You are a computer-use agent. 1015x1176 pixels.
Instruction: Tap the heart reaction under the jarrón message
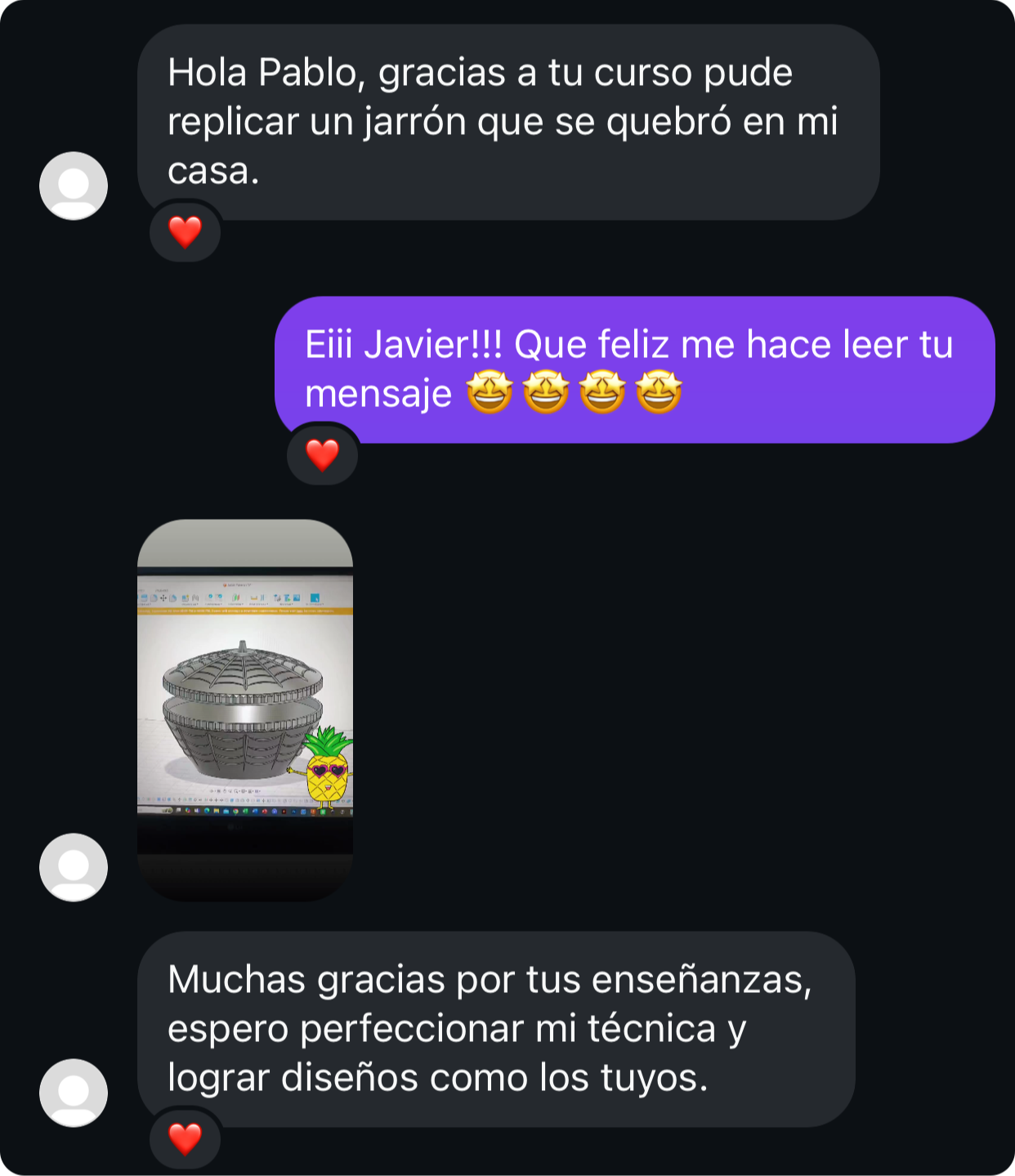[185, 232]
